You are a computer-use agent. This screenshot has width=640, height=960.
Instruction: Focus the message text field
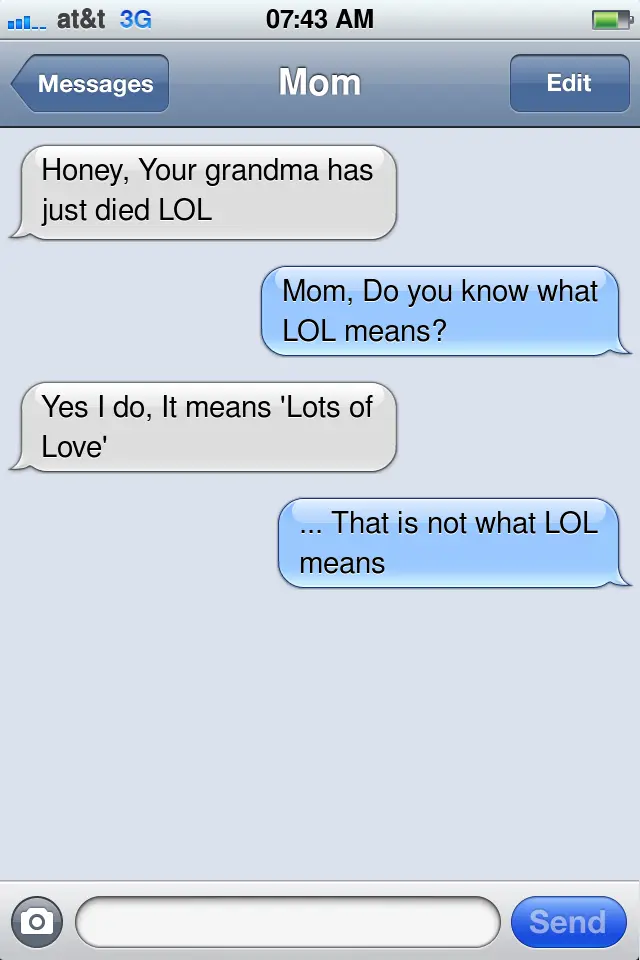coord(287,921)
